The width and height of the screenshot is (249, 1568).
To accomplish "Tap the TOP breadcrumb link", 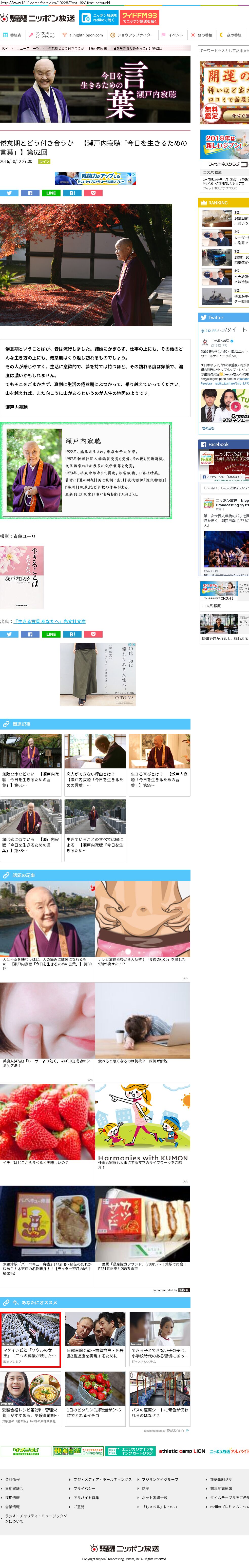I will pyautogui.click(x=4, y=48).
